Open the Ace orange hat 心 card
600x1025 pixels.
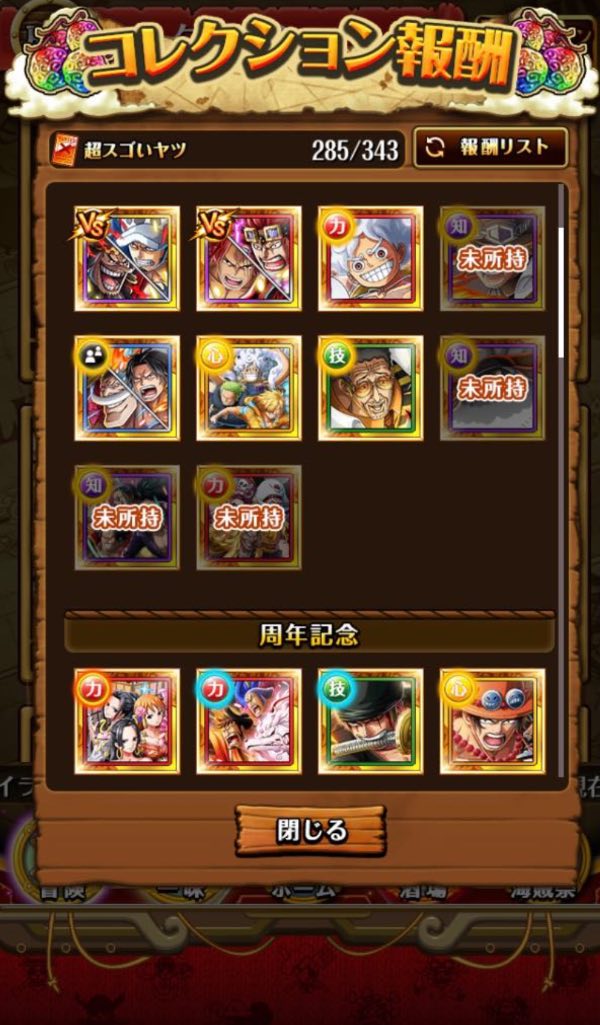492,721
